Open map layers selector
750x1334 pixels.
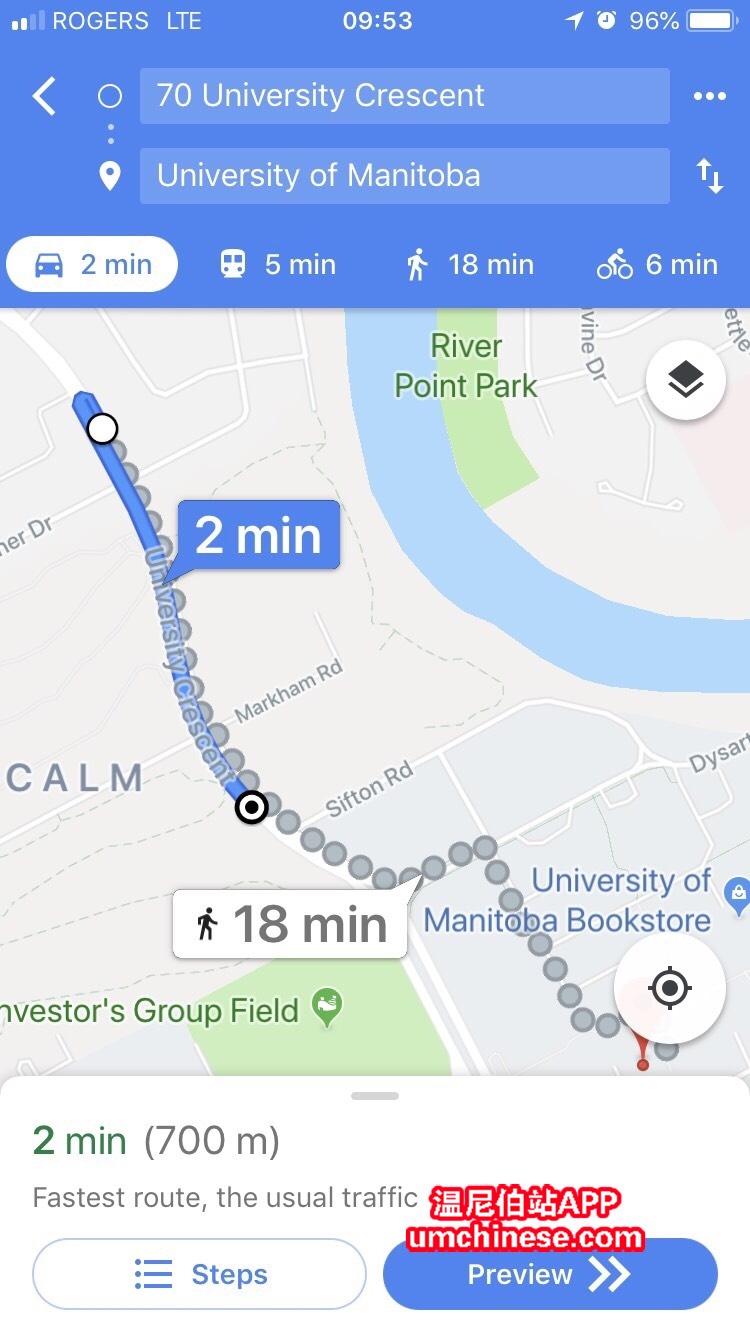[685, 380]
